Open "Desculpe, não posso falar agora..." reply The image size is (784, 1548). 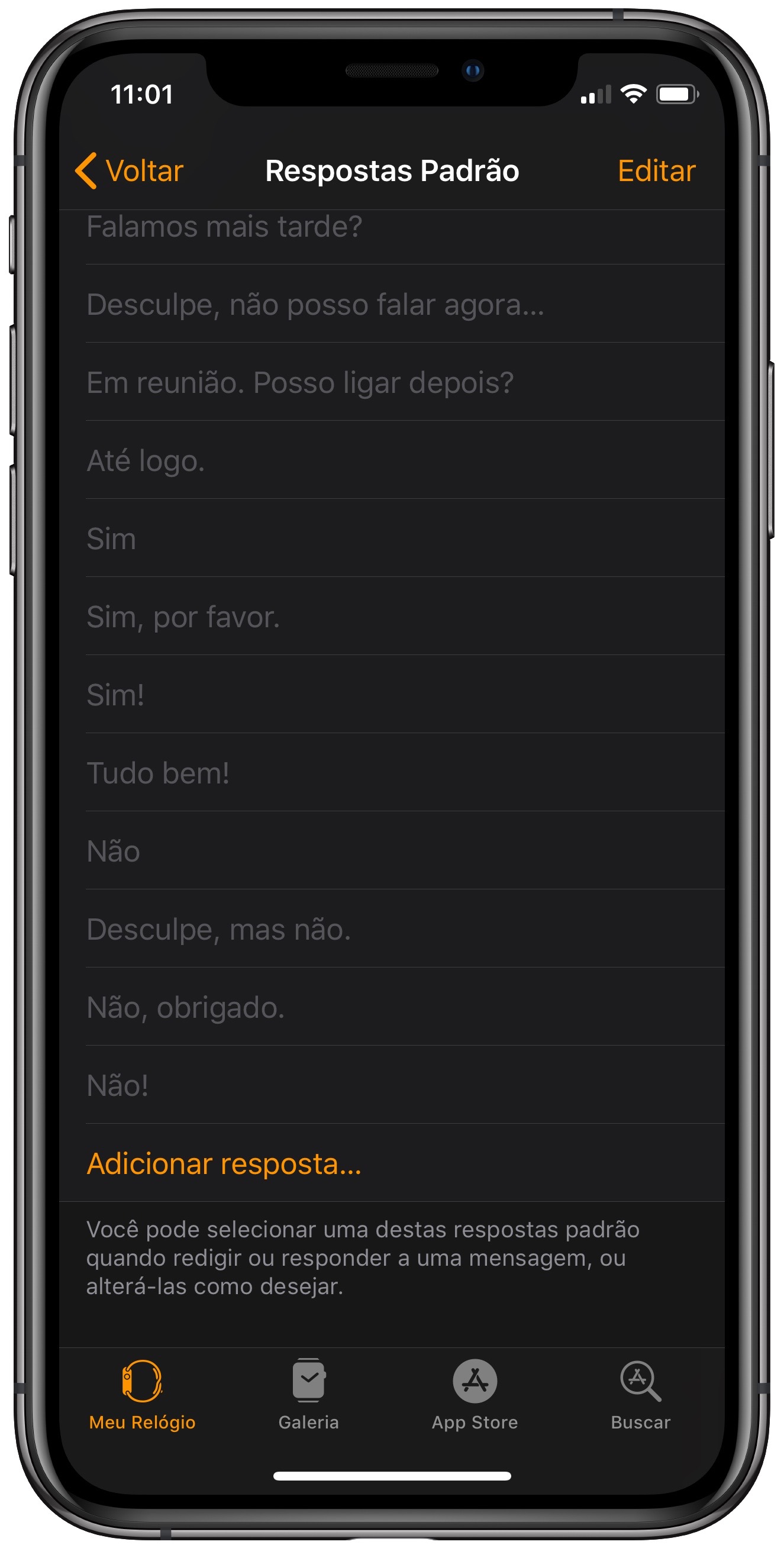tap(392, 304)
